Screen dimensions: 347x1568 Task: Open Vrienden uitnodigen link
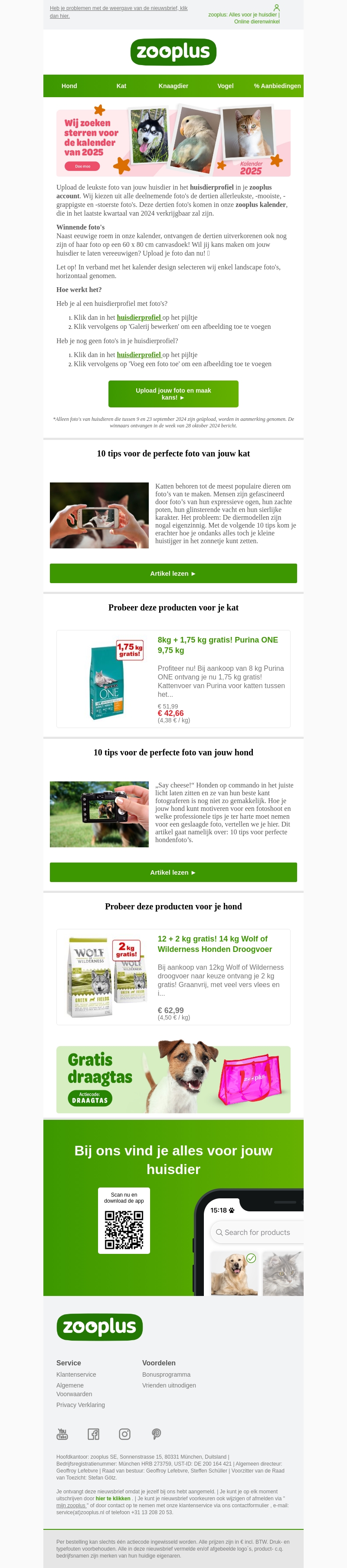coord(169,1385)
